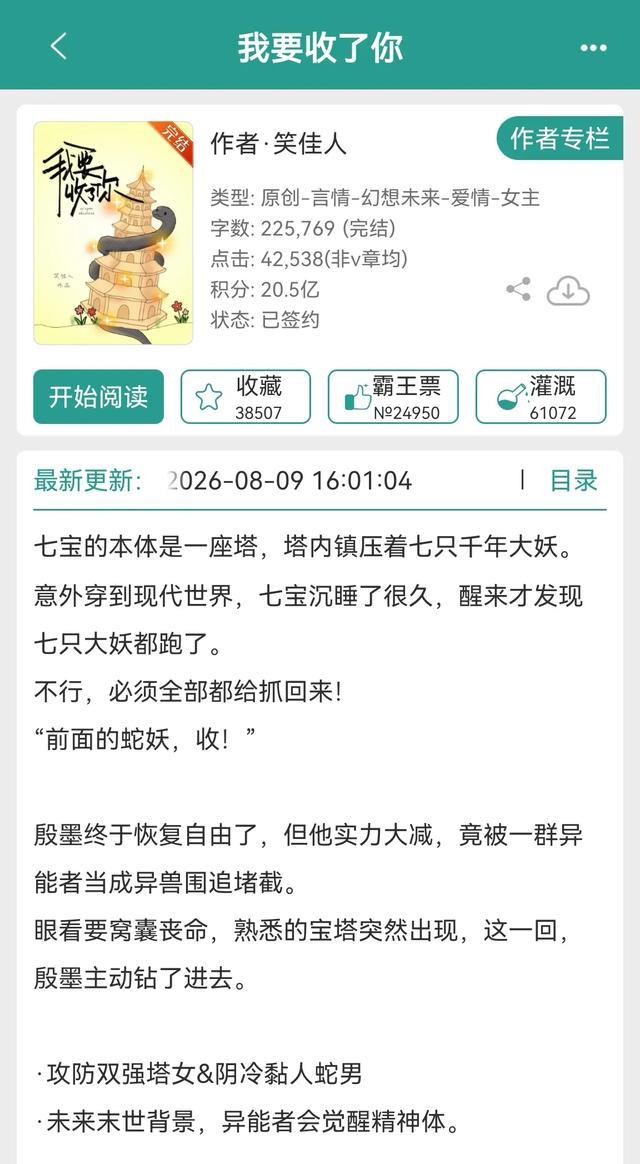The width and height of the screenshot is (640, 1164).
Task: Tap 灌溉 to irrigate the novel
Action: coord(541,396)
